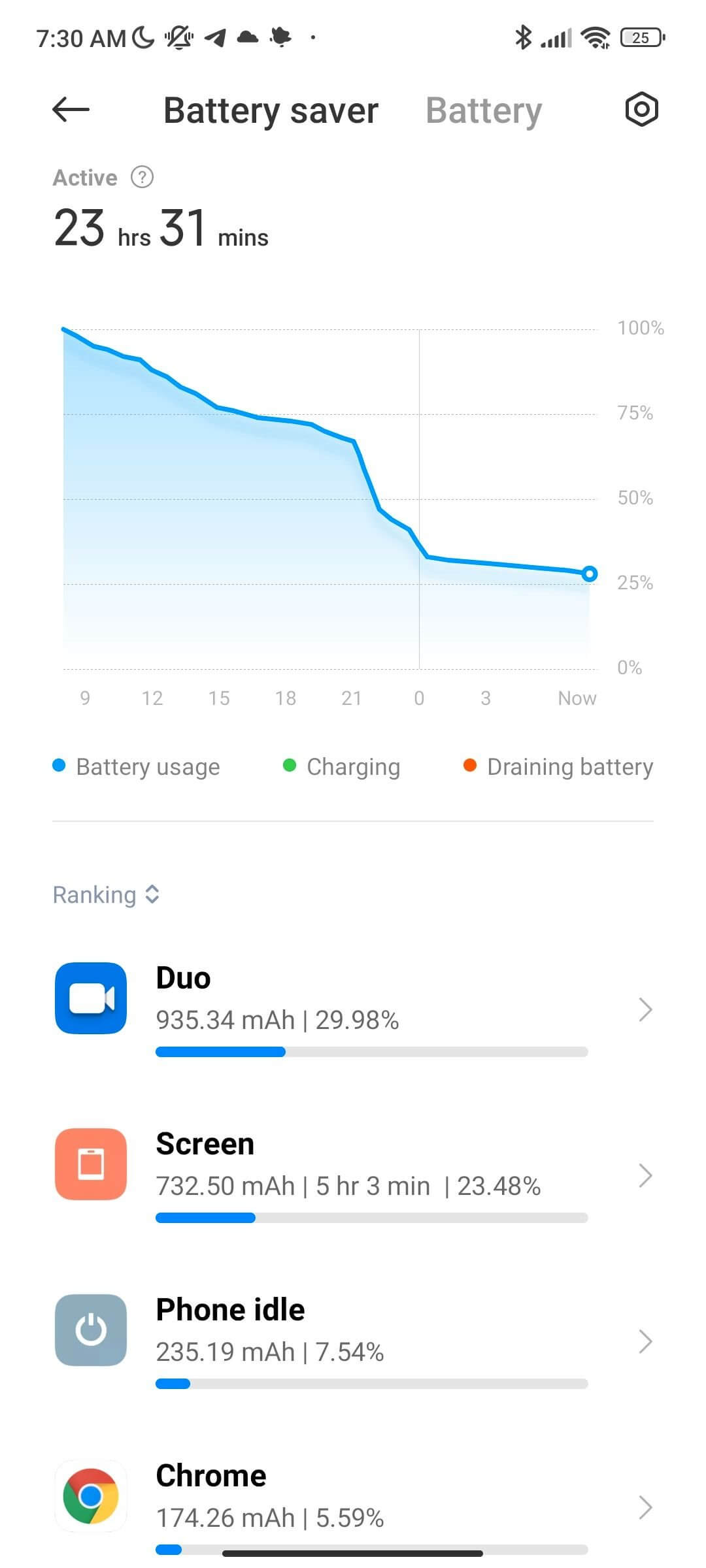Open battery settings gear icon

click(x=641, y=109)
